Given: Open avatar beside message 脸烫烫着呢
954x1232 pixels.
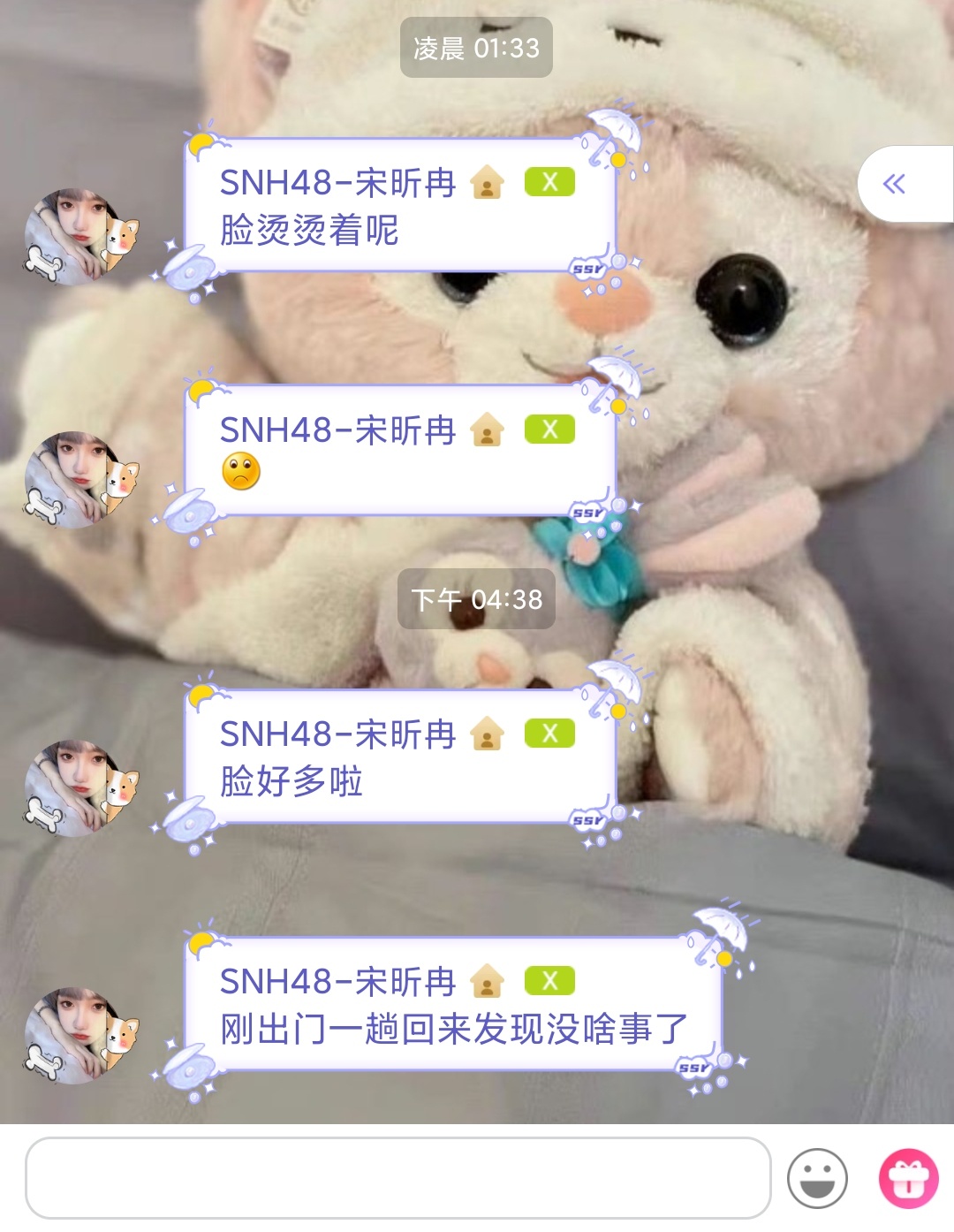Looking at the screenshot, I should point(81,236).
